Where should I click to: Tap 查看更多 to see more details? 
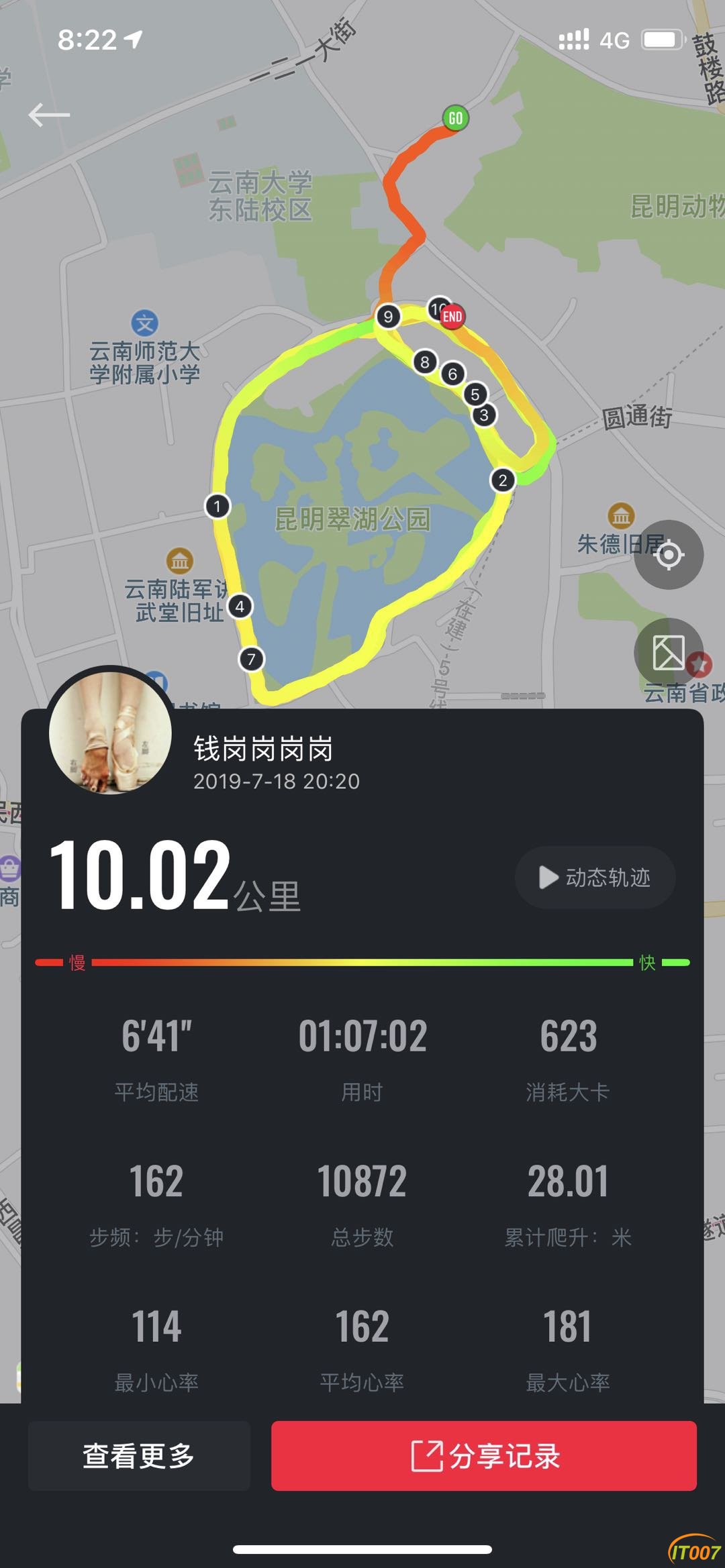tap(139, 1455)
